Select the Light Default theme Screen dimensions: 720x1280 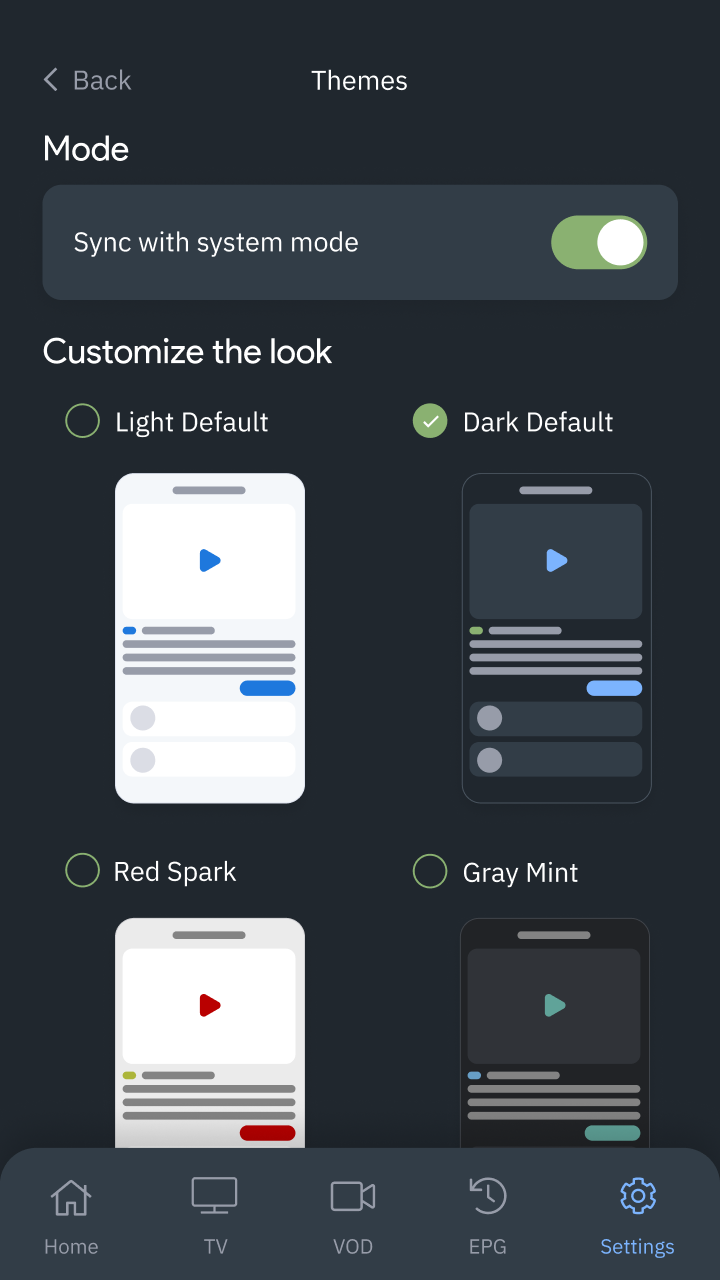click(x=82, y=421)
